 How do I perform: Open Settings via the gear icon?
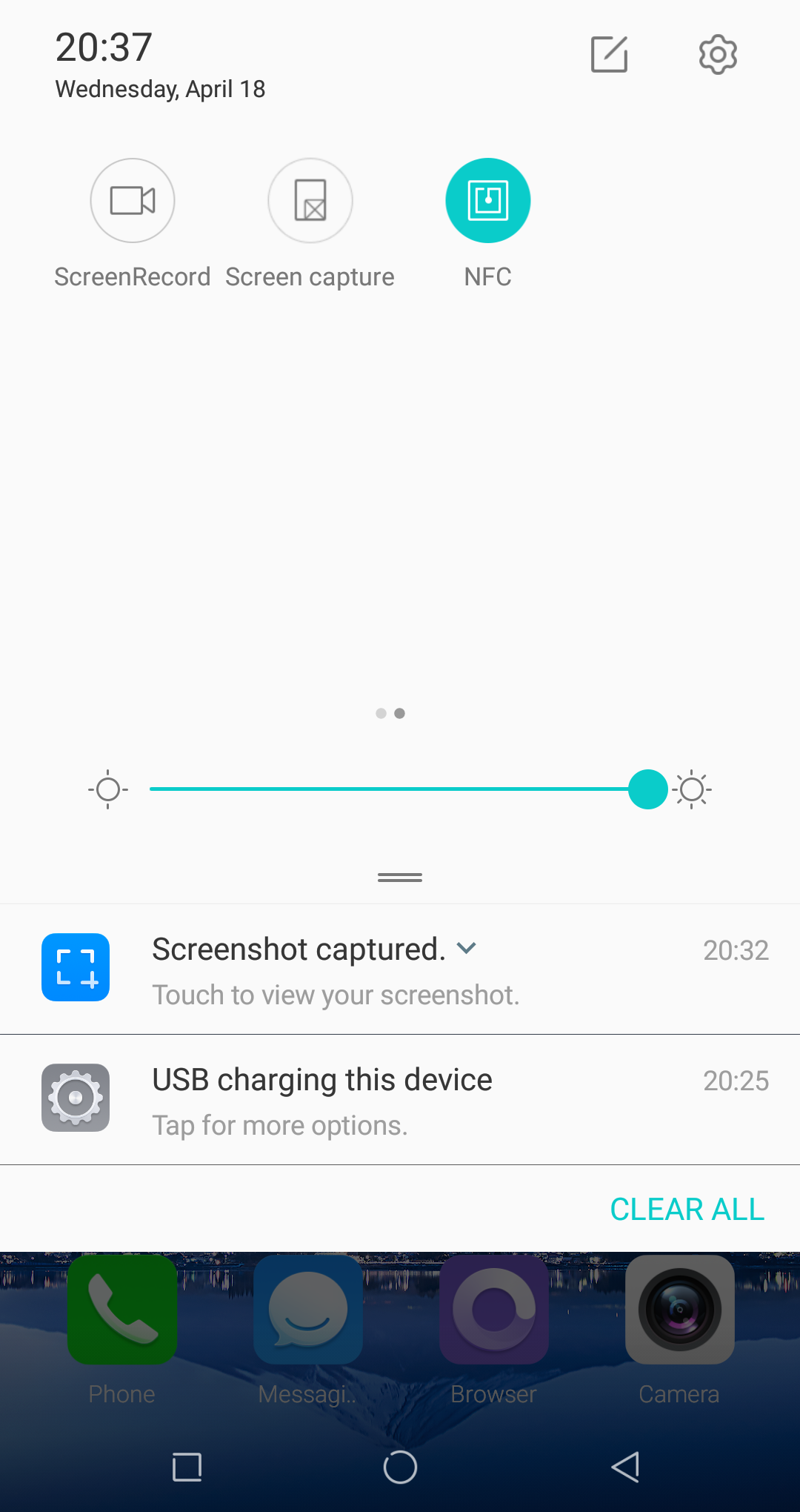(x=718, y=54)
